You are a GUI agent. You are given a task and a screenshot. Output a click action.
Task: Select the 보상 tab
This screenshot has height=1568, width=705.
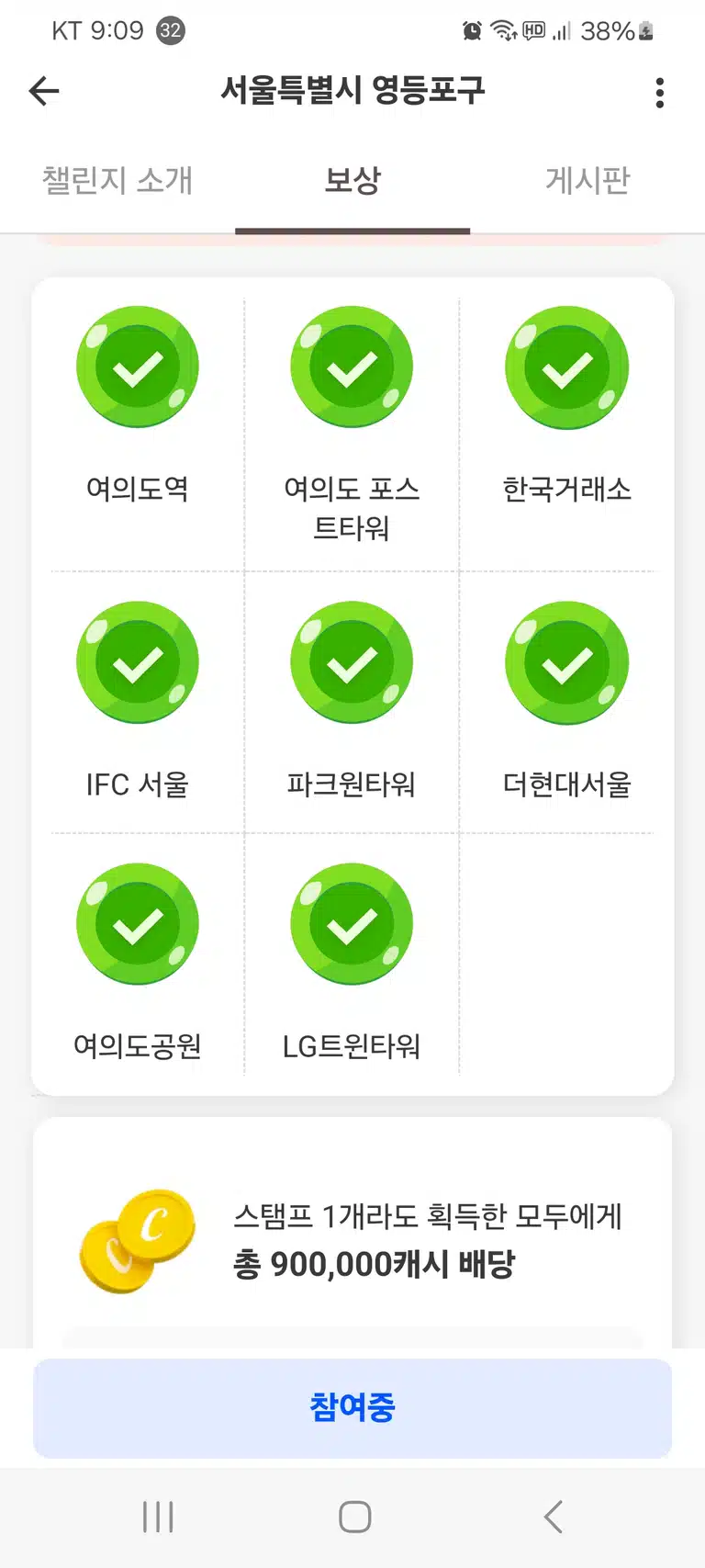[x=352, y=180]
